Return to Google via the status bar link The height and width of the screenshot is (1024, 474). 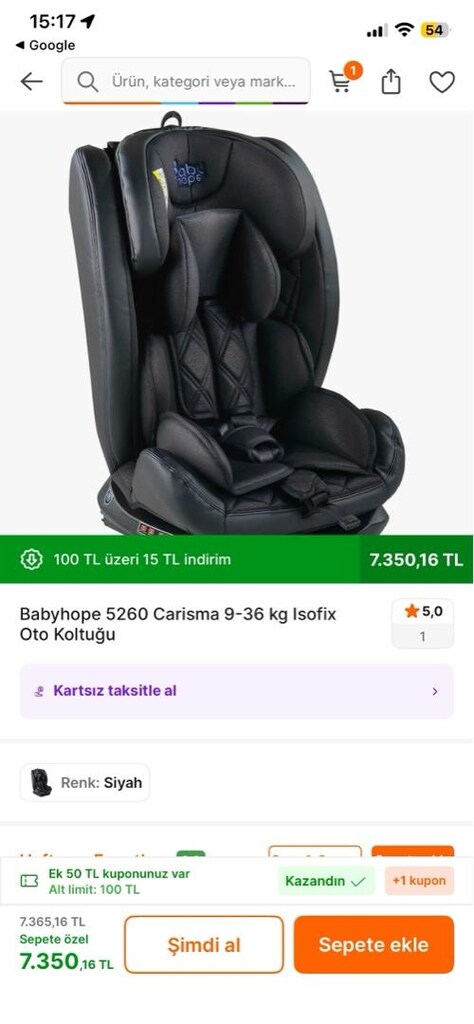pyautogui.click(x=45, y=45)
